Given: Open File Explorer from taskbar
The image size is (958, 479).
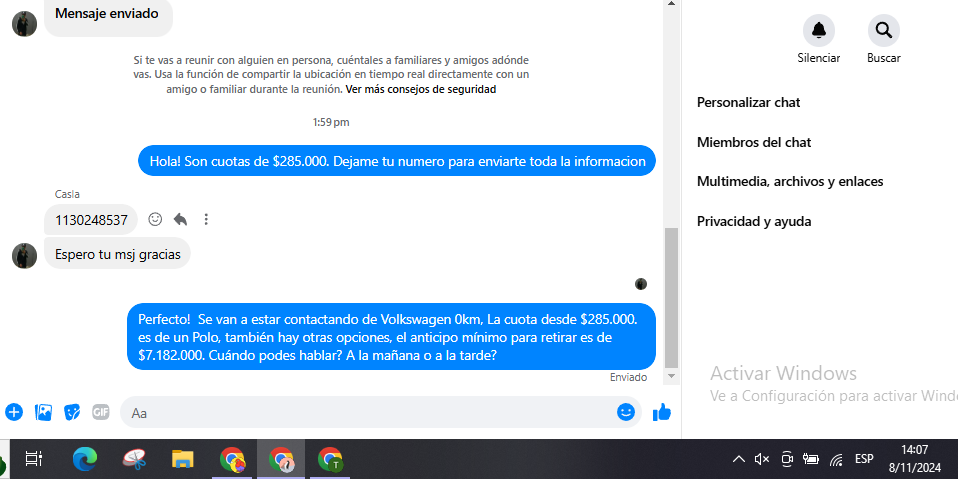Looking at the screenshot, I should click(x=182, y=459).
